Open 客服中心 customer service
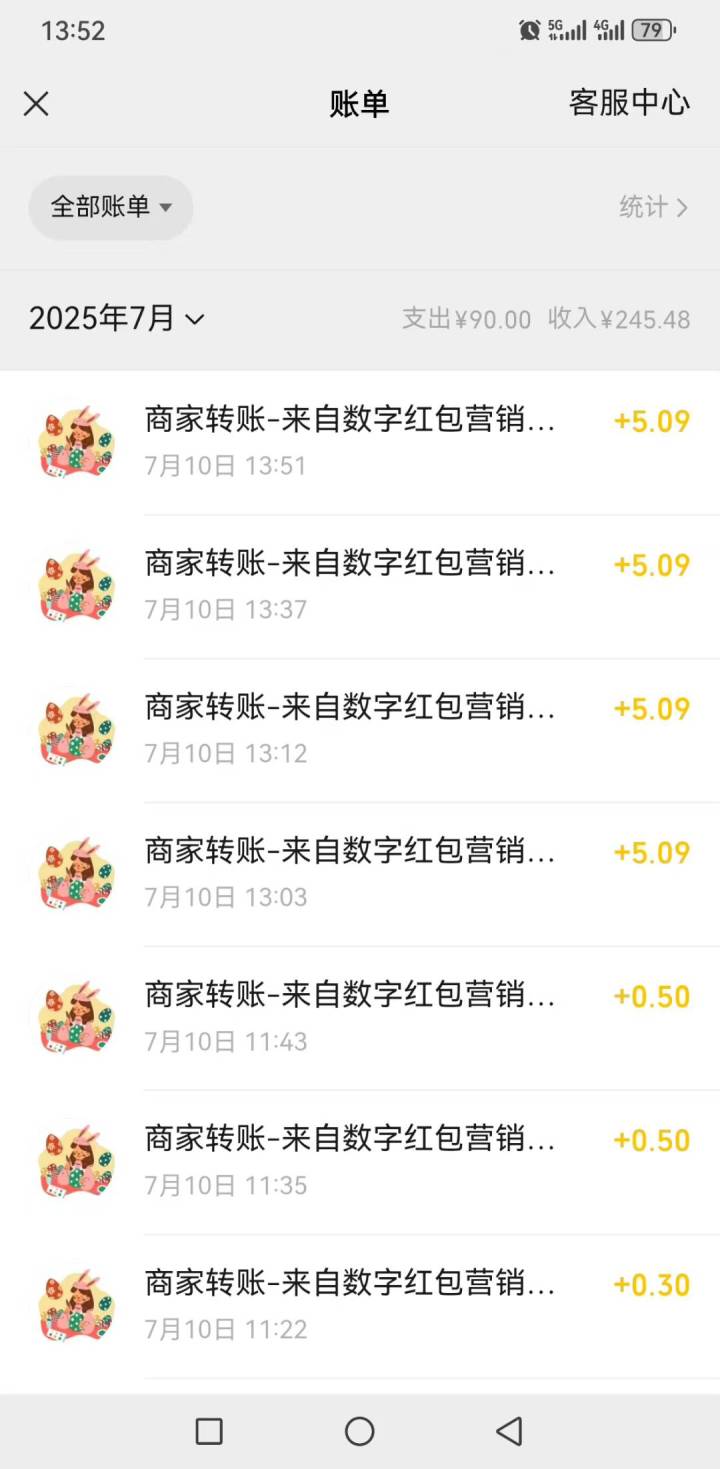 click(629, 103)
